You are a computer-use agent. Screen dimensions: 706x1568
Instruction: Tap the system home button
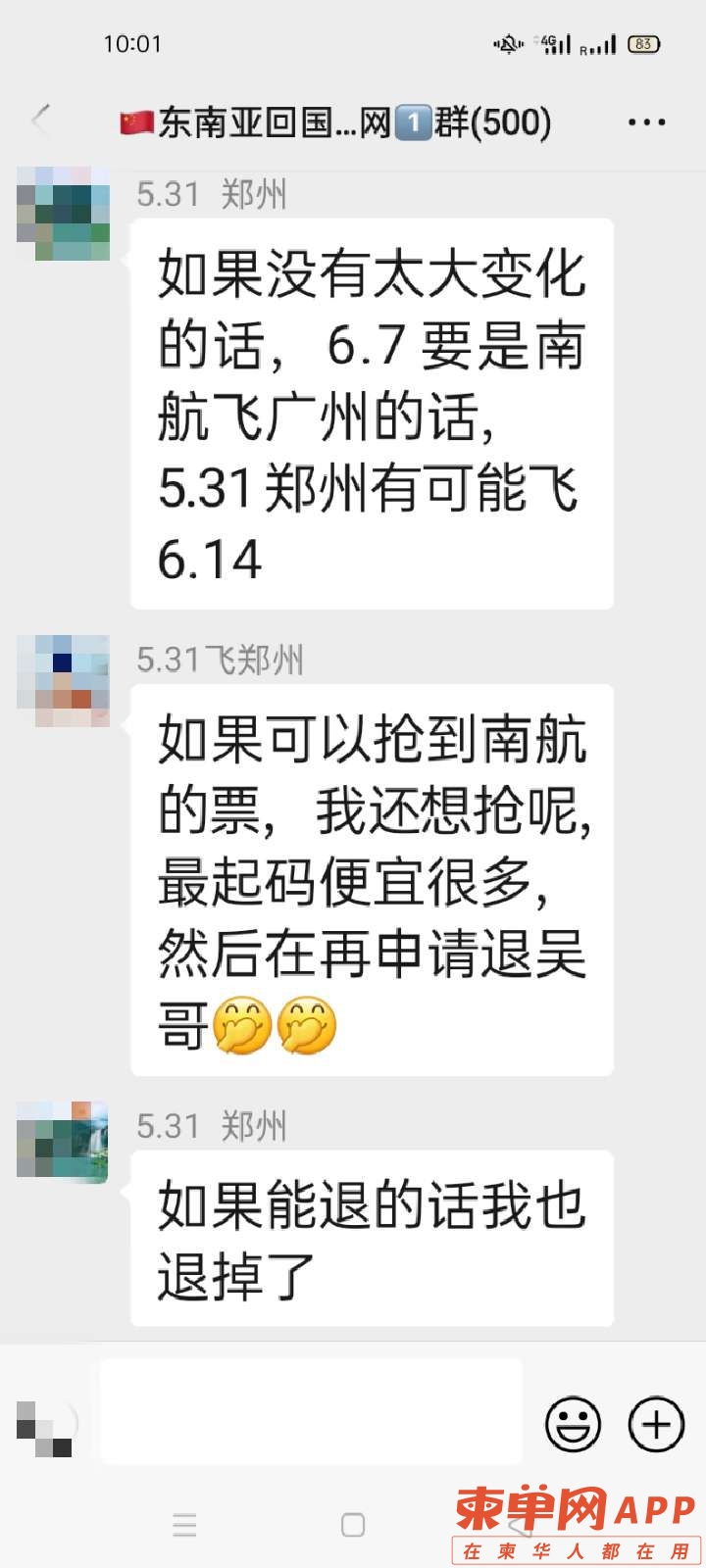[x=353, y=1525]
